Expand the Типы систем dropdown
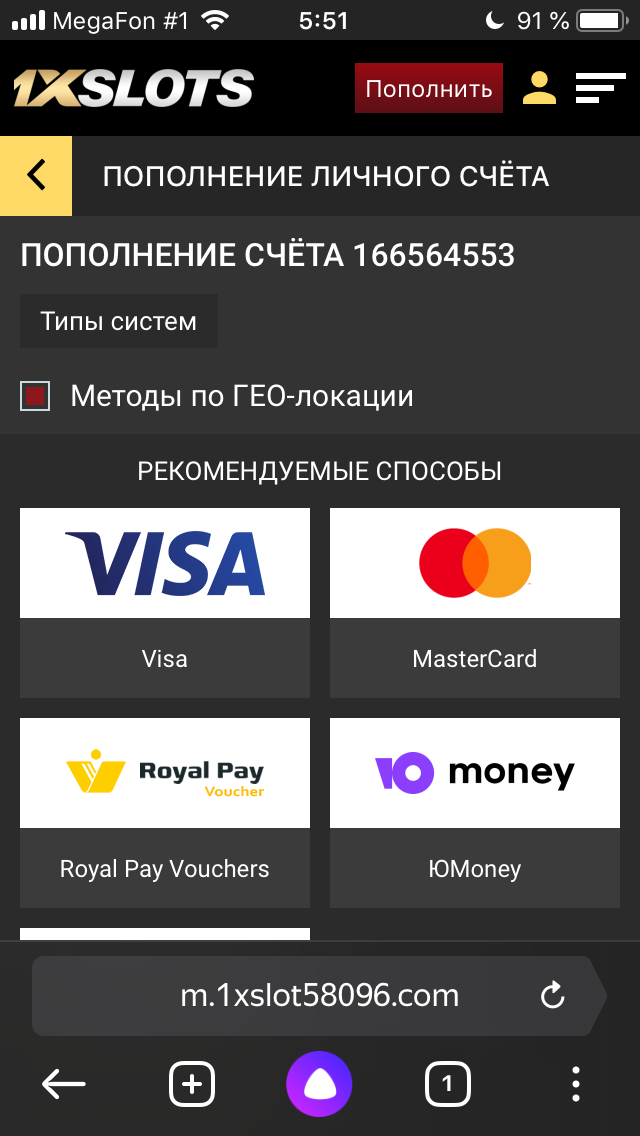640x1136 pixels. tap(119, 322)
